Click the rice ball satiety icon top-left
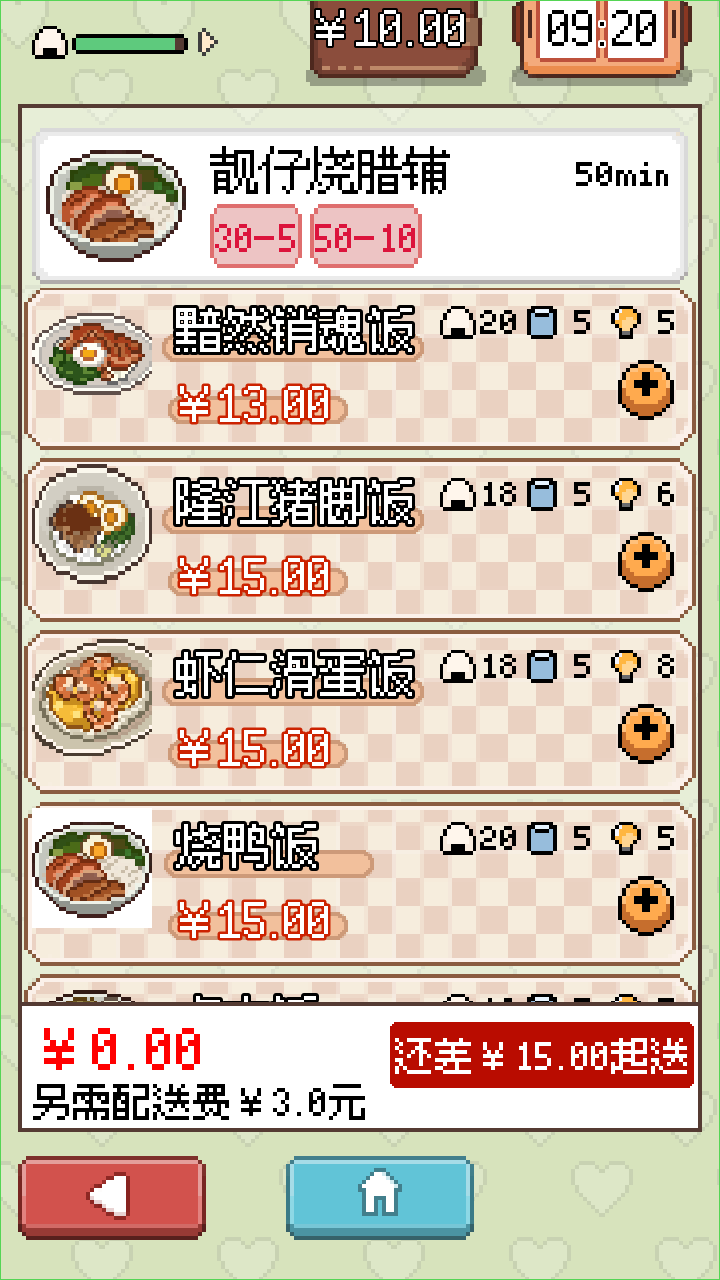This screenshot has height=1280, width=720. pos(49,42)
